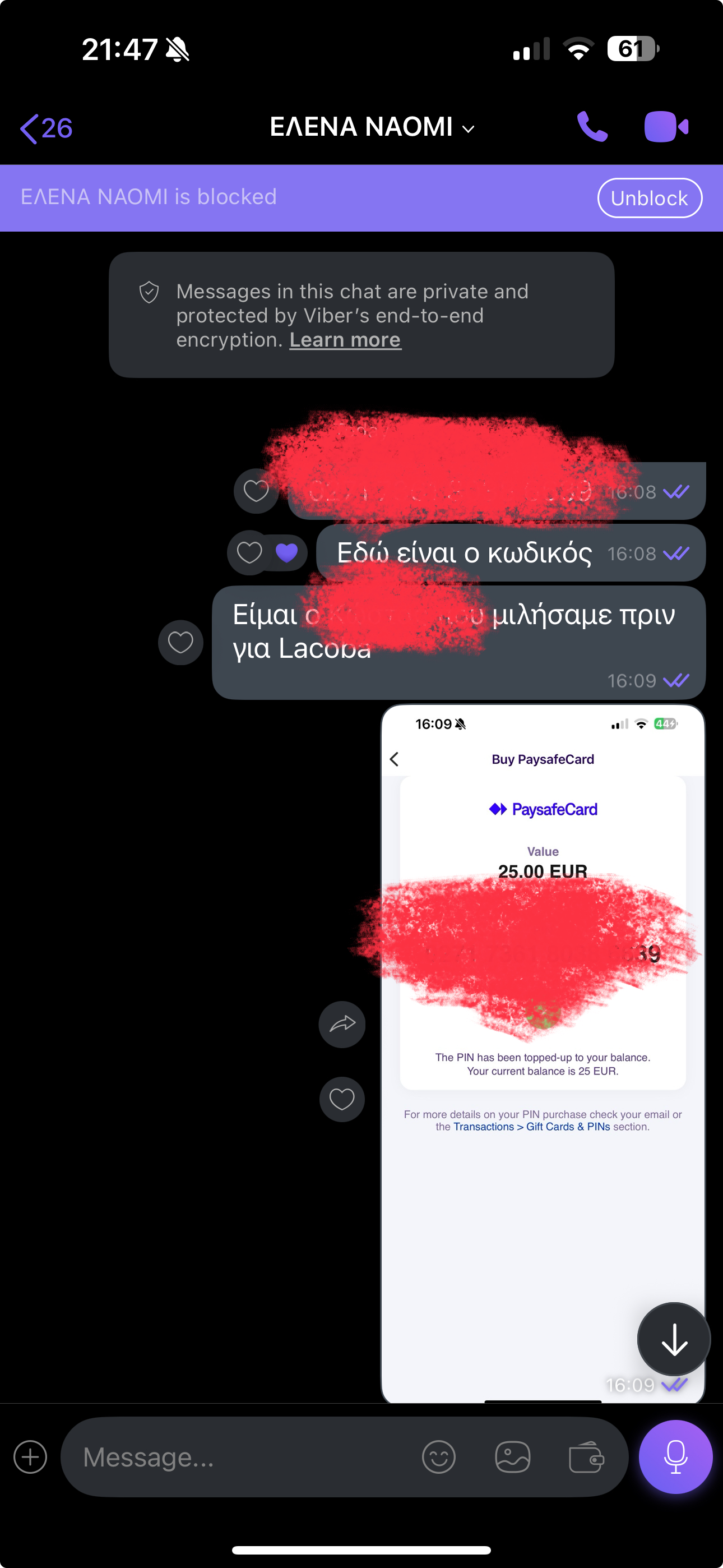Start a video call
The width and height of the screenshot is (723, 1568).
pos(666,127)
